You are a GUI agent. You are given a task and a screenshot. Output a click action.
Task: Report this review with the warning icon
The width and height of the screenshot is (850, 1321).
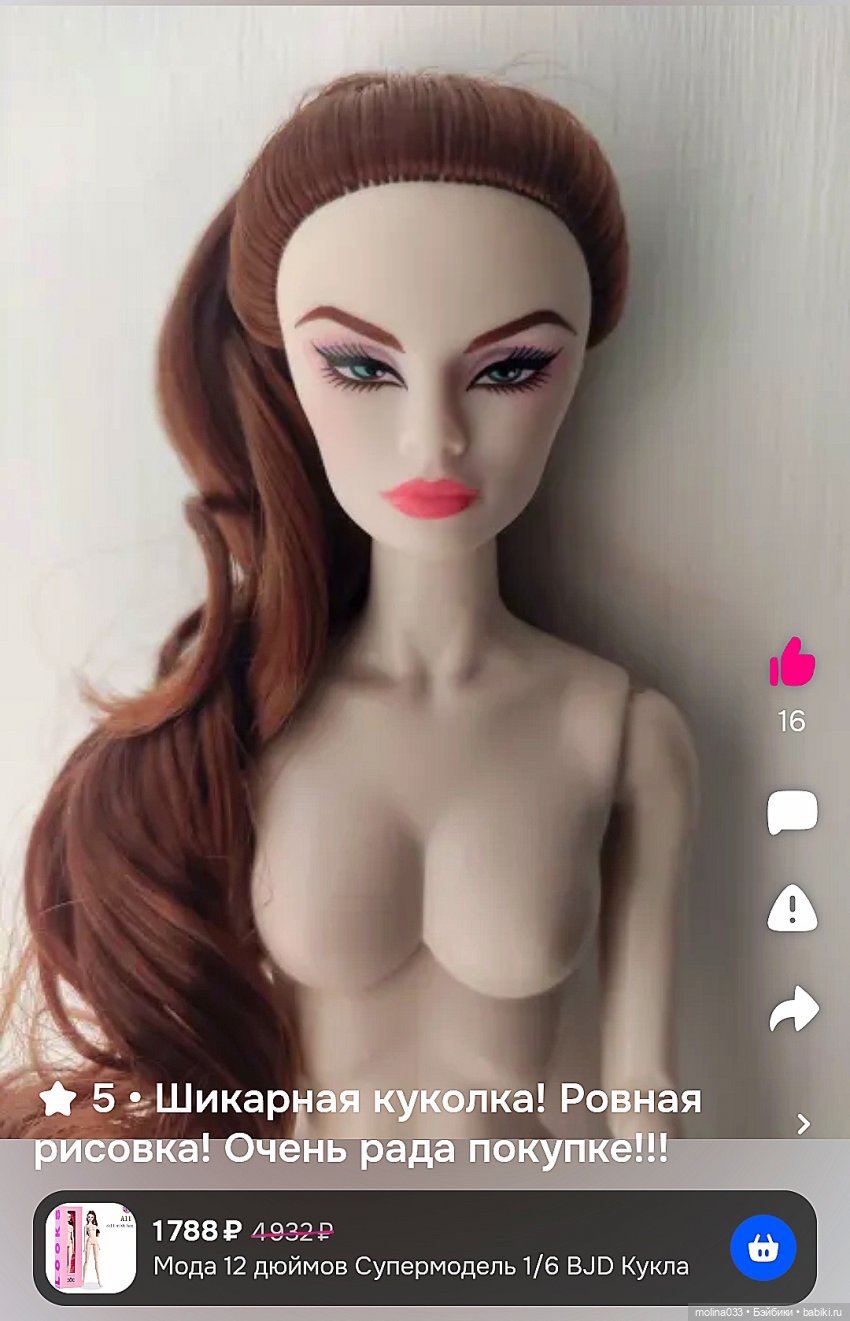click(x=792, y=909)
